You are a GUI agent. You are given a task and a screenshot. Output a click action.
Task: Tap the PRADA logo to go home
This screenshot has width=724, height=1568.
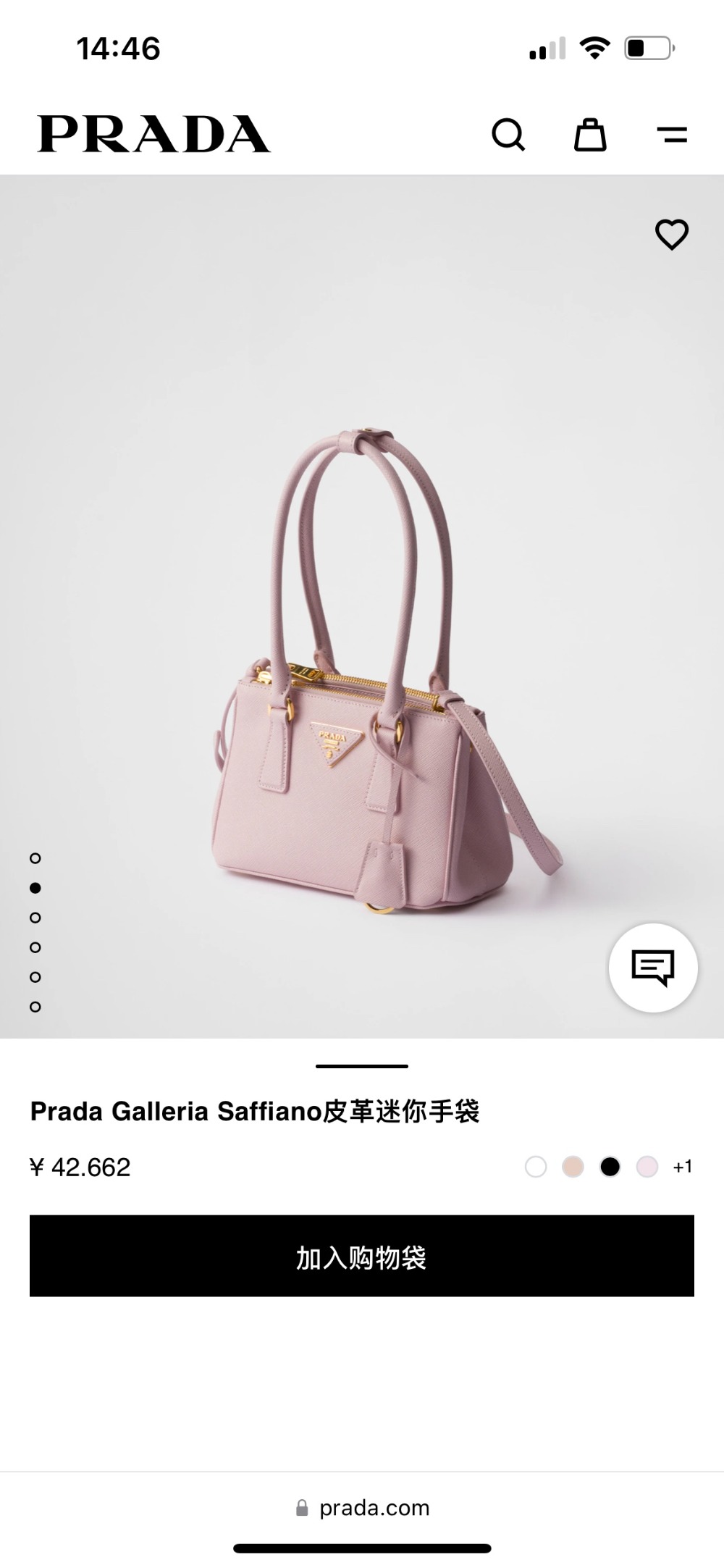tap(154, 135)
